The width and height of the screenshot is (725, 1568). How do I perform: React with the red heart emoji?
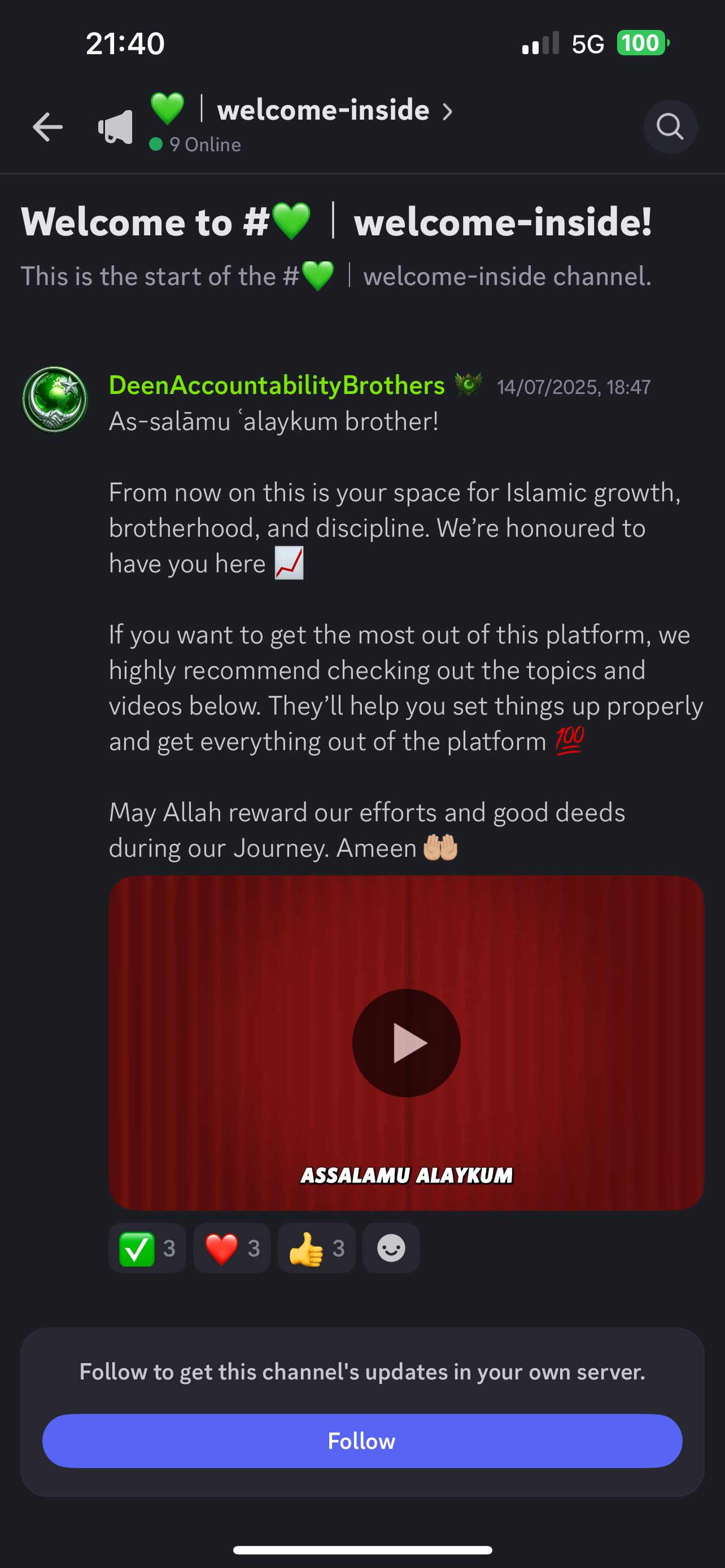coord(232,1248)
